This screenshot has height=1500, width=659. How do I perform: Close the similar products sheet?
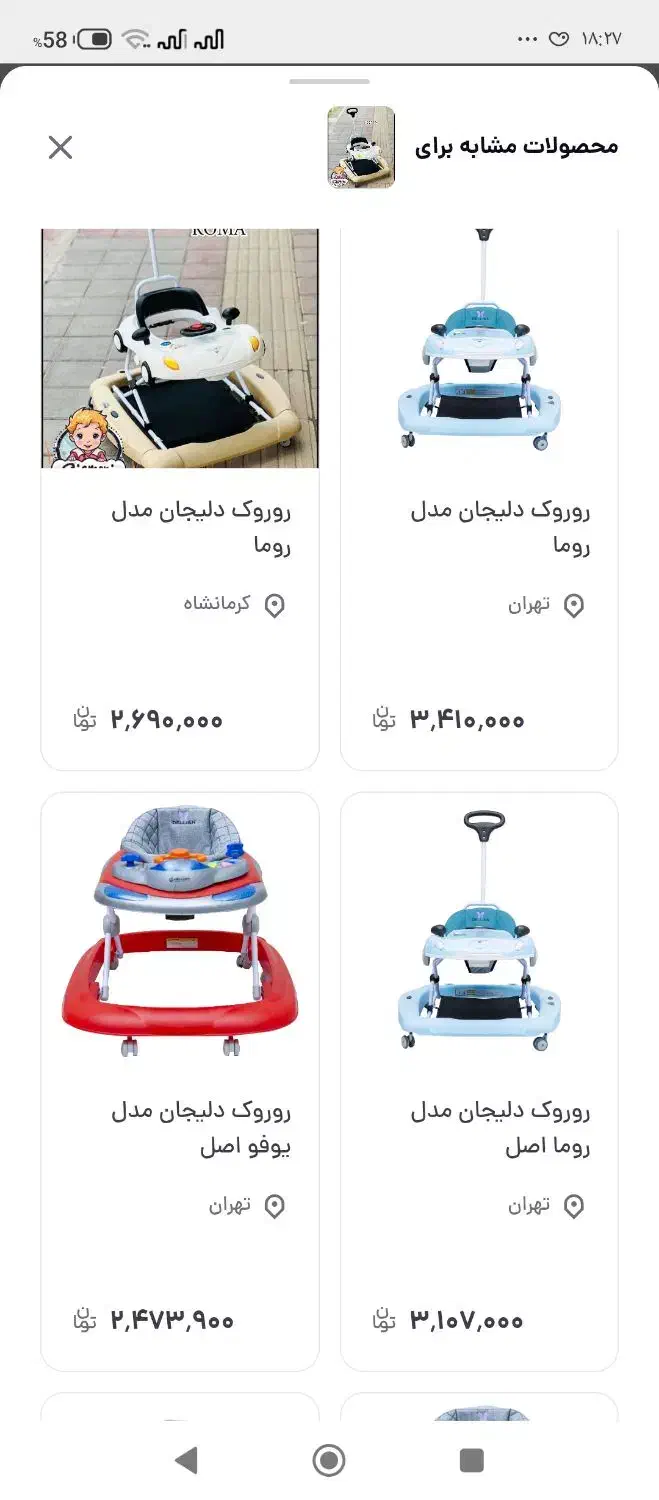61,148
